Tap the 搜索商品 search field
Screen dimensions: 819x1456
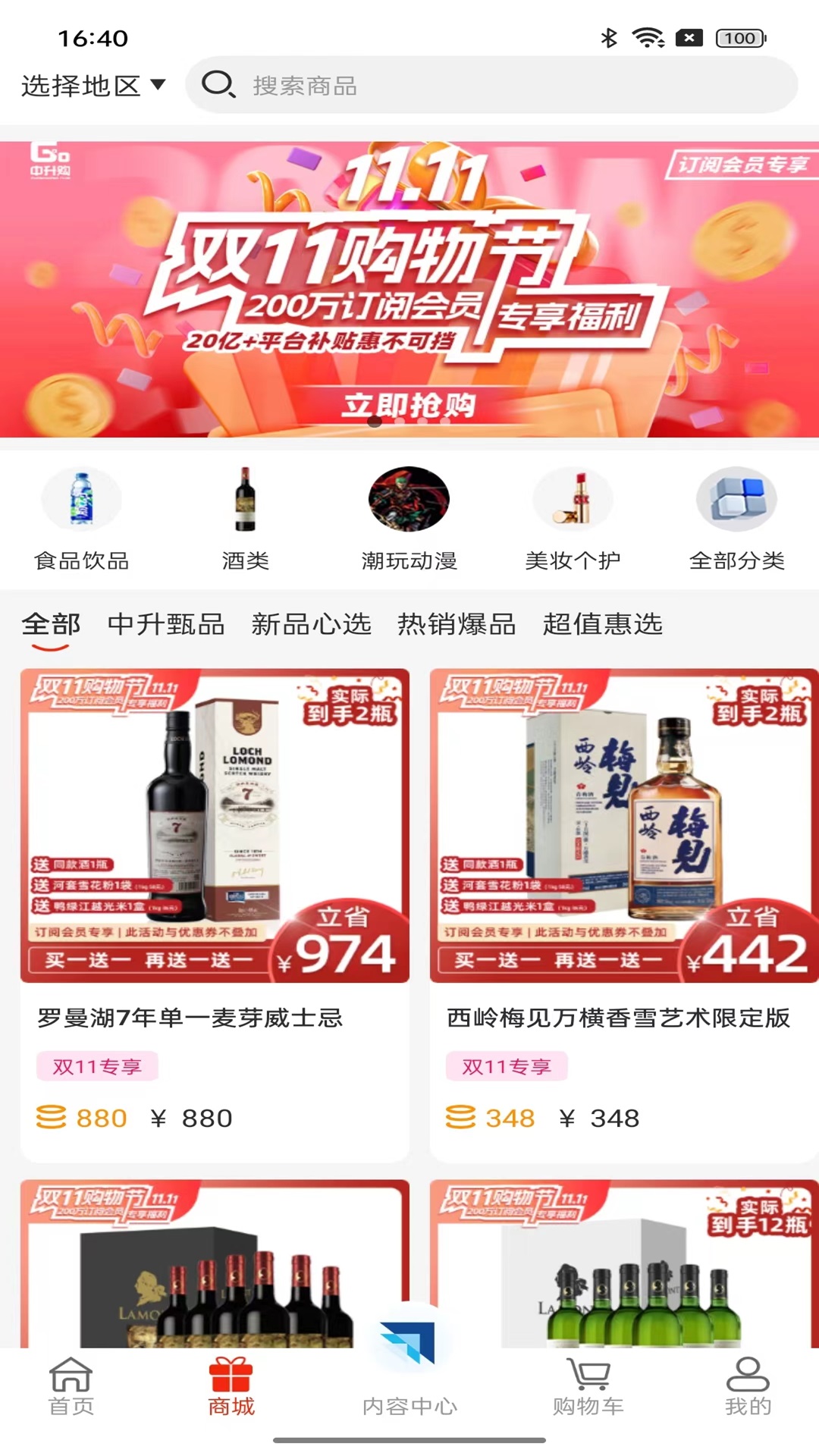493,86
